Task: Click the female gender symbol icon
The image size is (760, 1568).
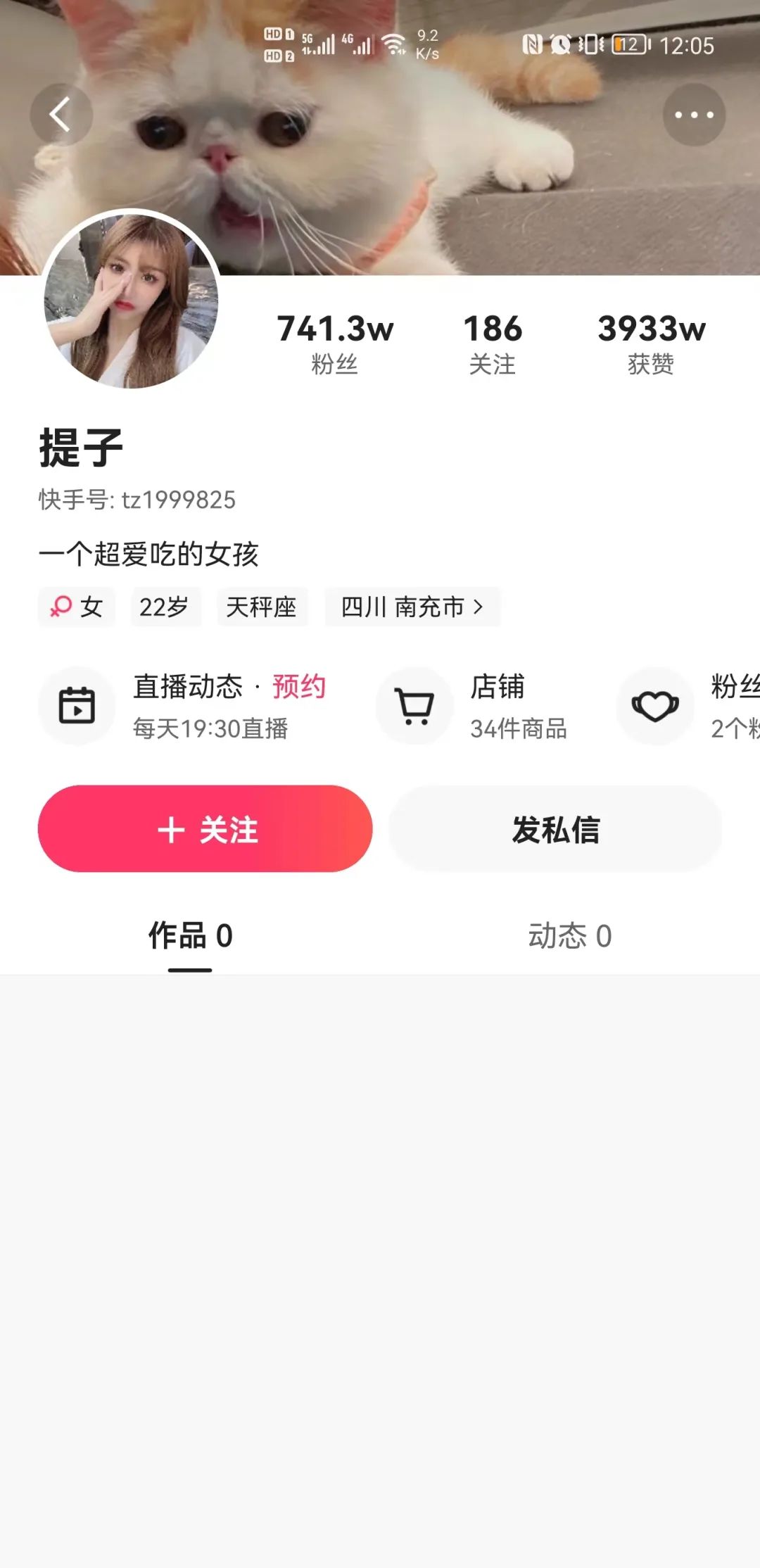Action: click(62, 606)
